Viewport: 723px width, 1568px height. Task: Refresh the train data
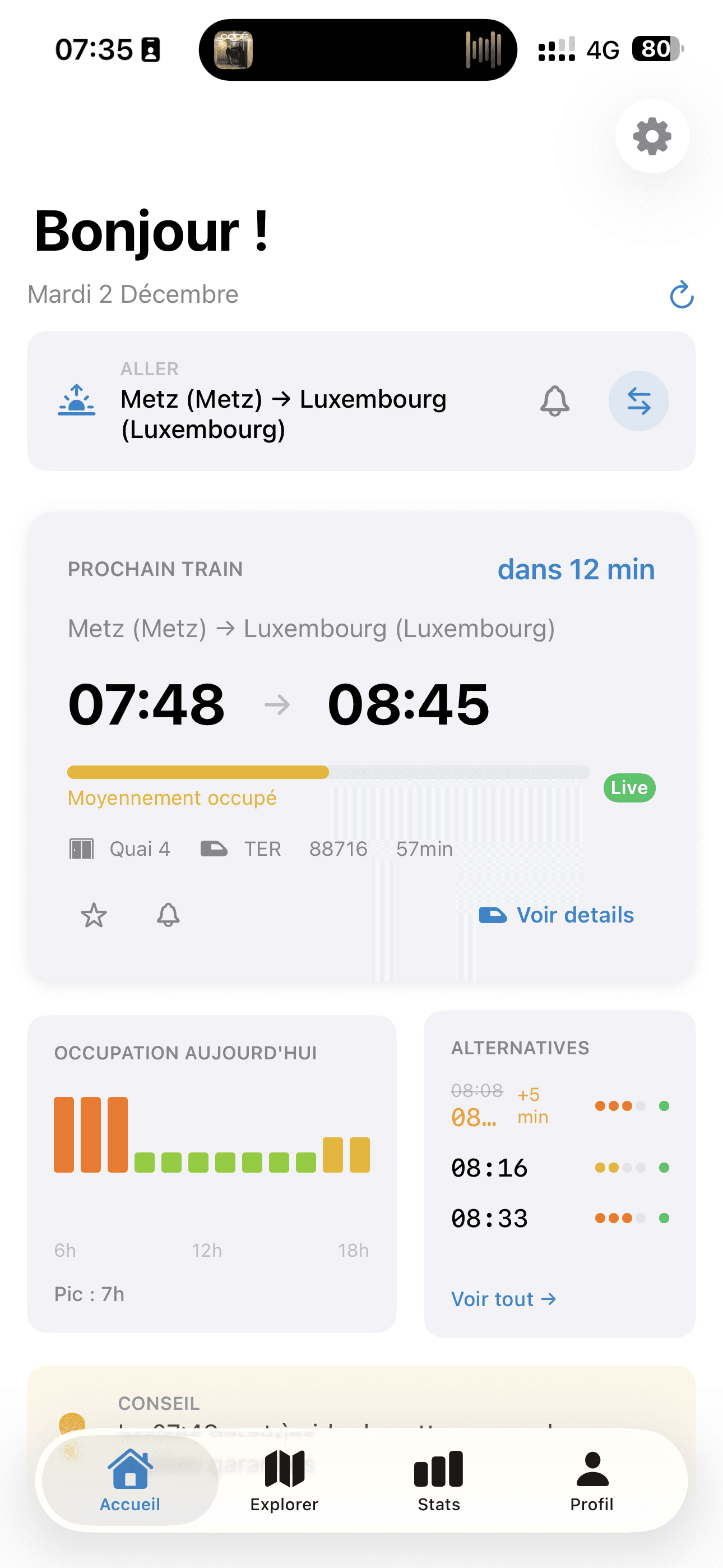(681, 294)
